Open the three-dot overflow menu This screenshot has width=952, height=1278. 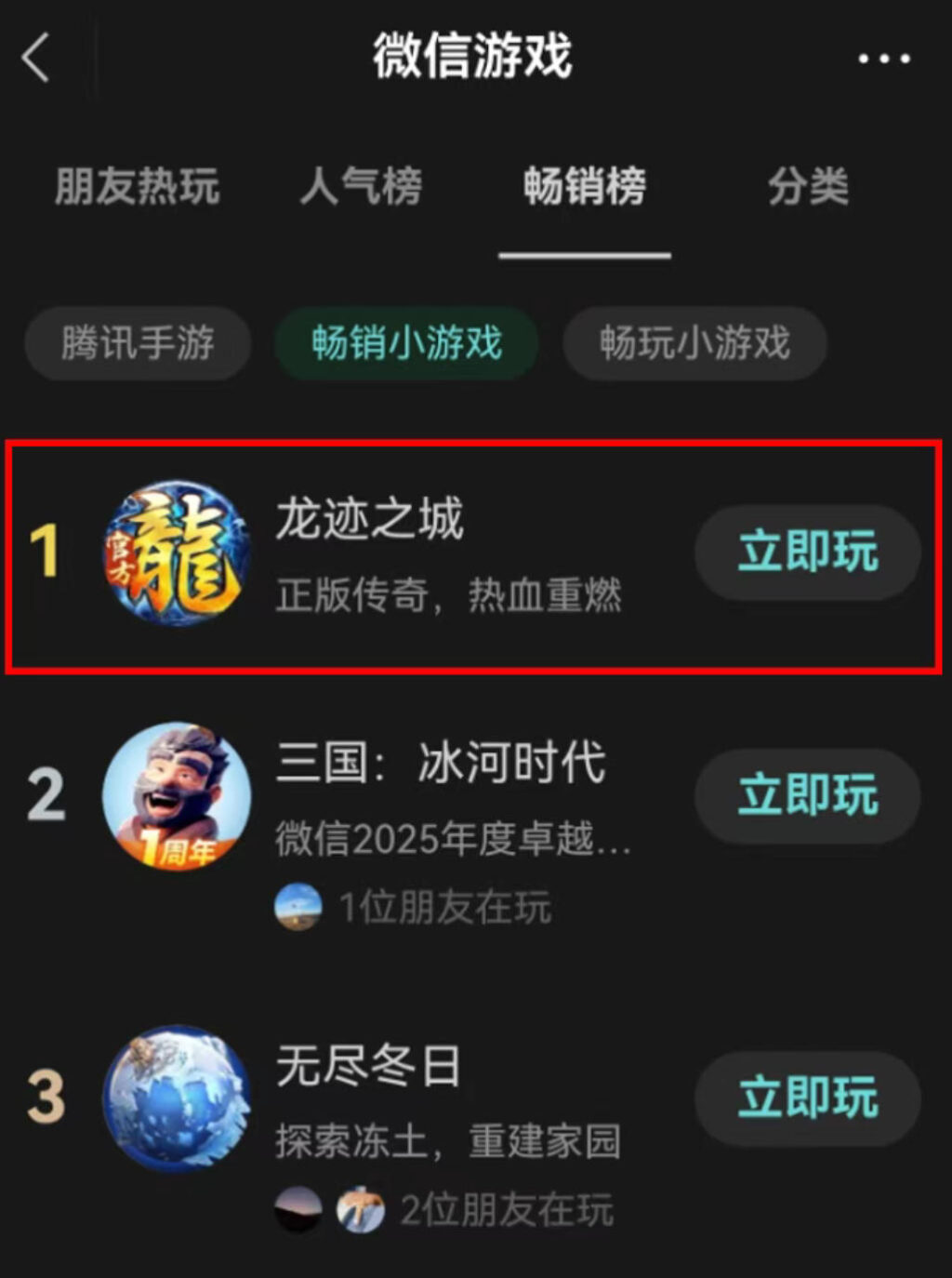(x=883, y=59)
